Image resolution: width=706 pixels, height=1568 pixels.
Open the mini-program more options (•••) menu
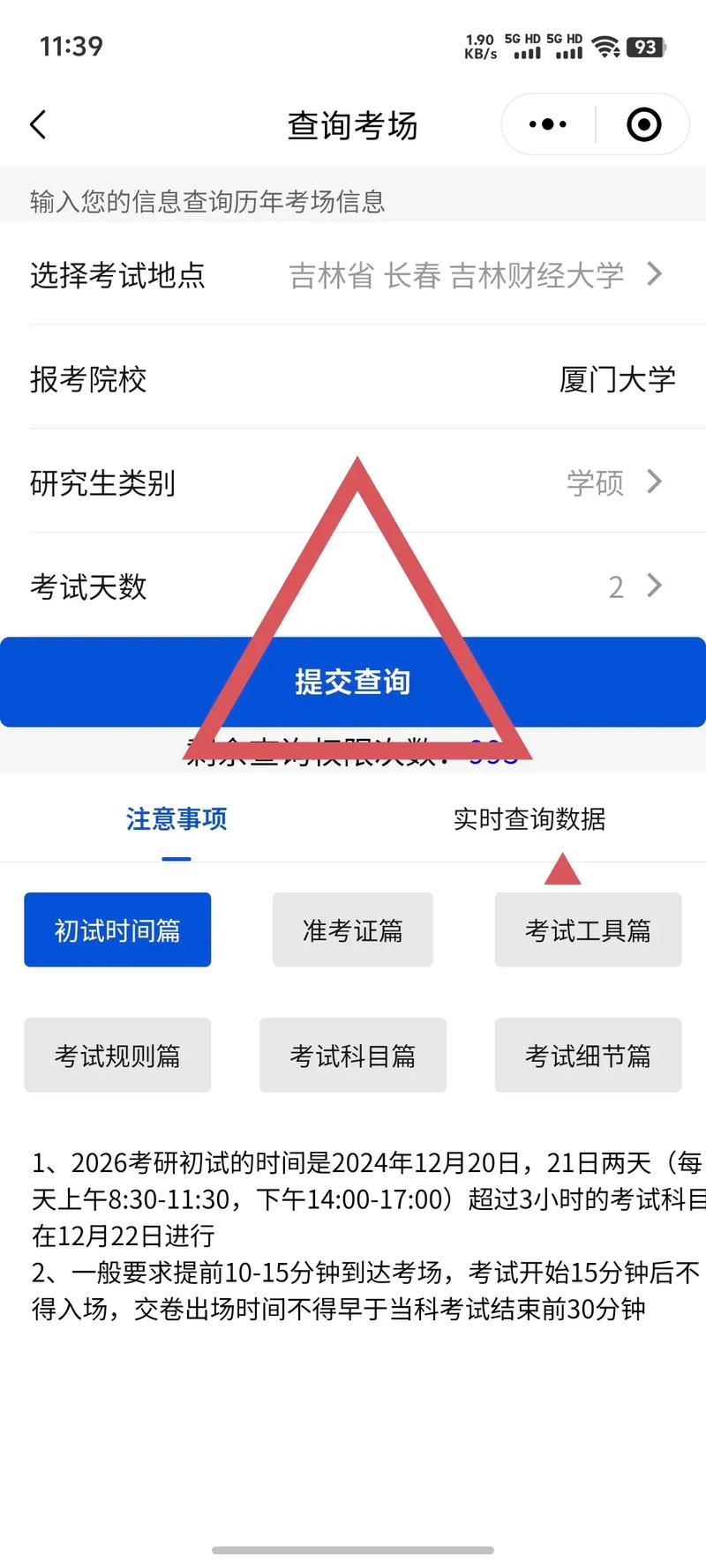(545, 124)
